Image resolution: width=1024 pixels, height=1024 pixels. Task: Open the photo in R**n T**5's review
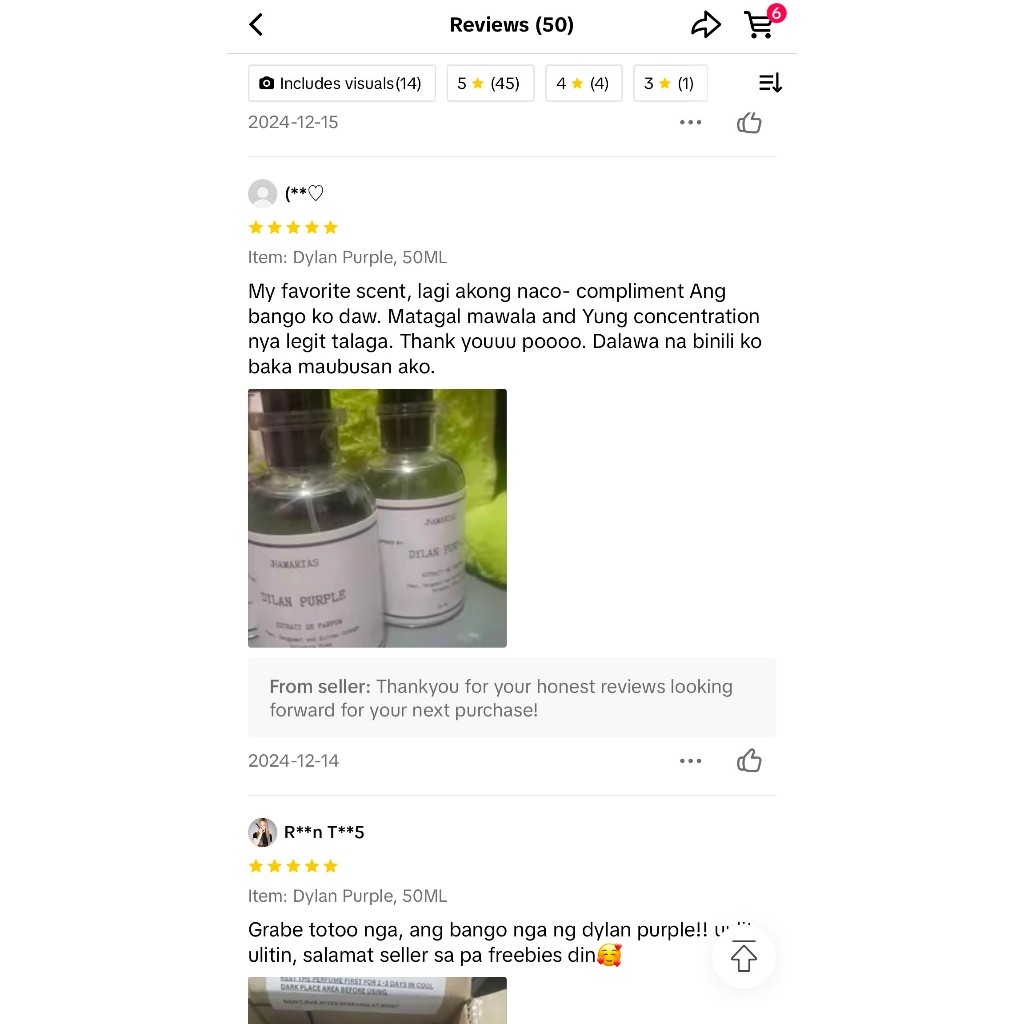click(x=377, y=1000)
